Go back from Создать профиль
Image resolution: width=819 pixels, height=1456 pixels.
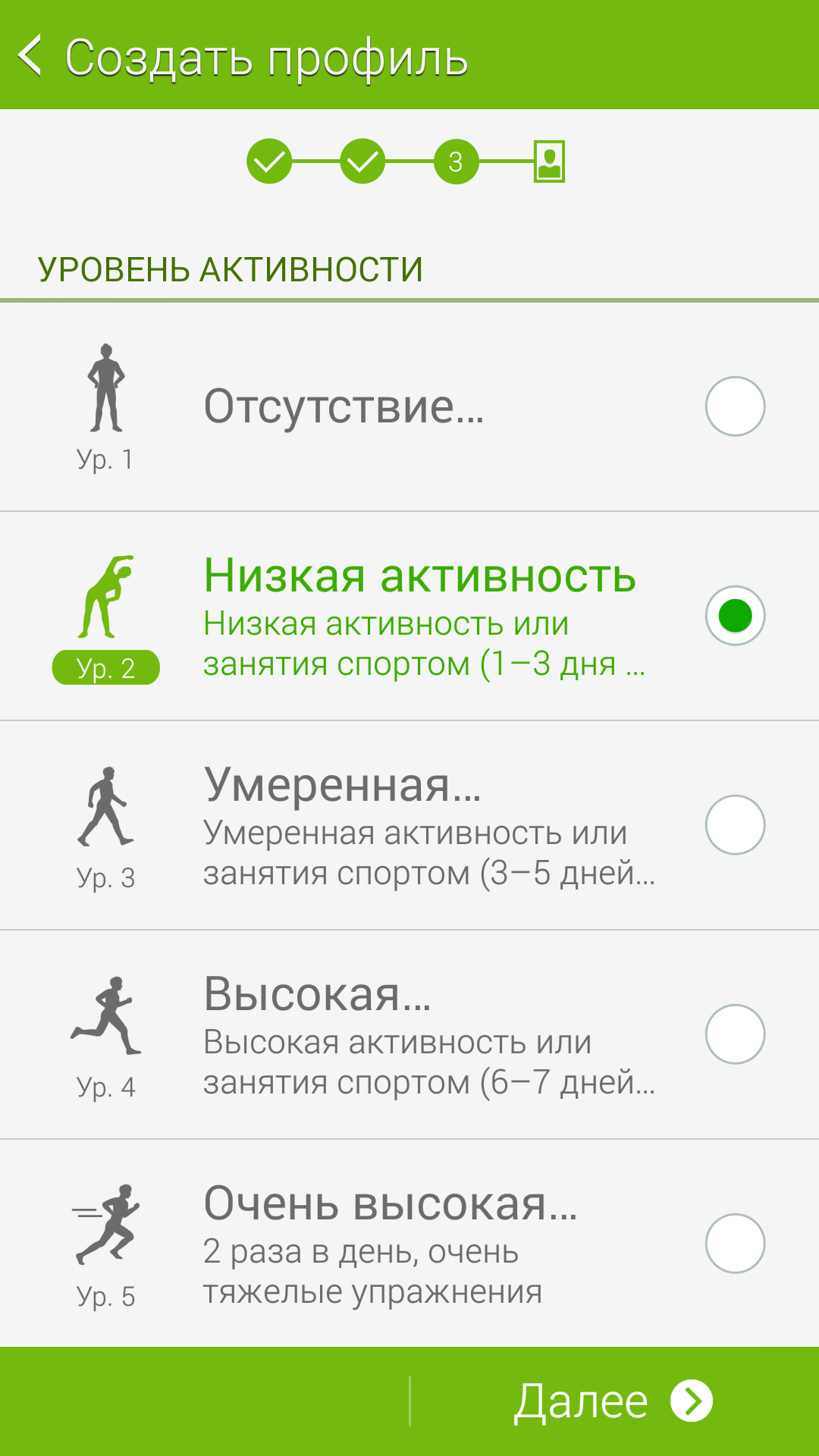click(x=30, y=55)
